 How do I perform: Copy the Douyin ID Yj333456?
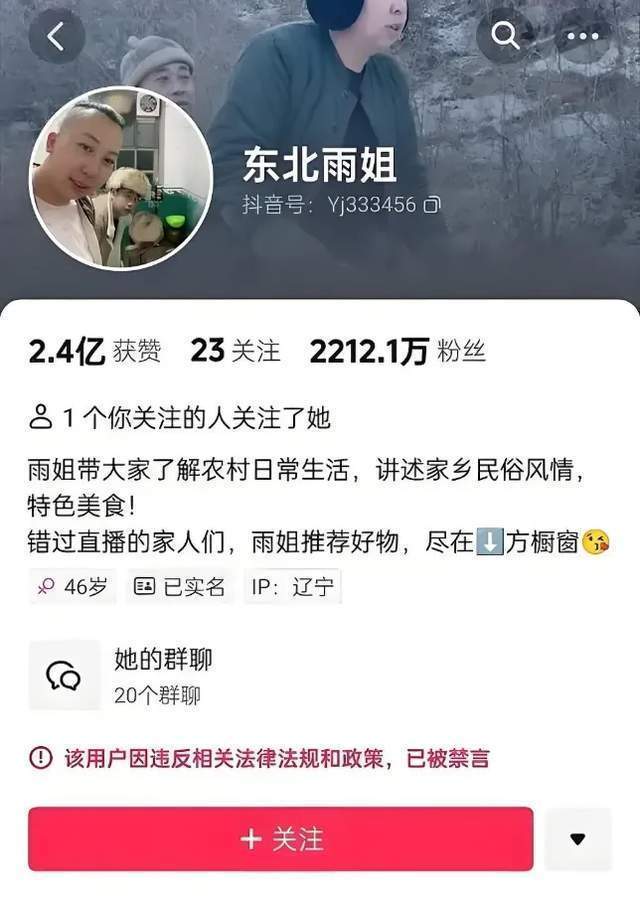click(432, 205)
